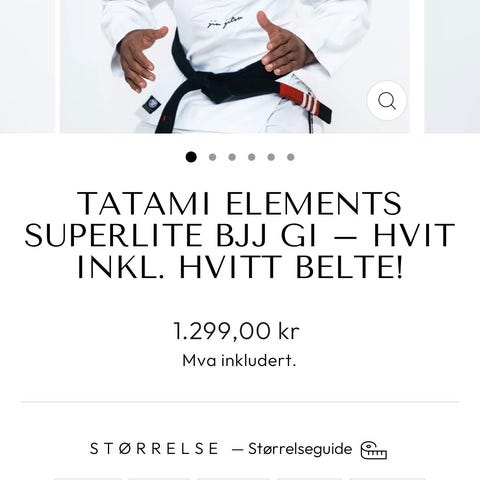
Task: Select the last image indicator dot
Action: [x=291, y=157]
